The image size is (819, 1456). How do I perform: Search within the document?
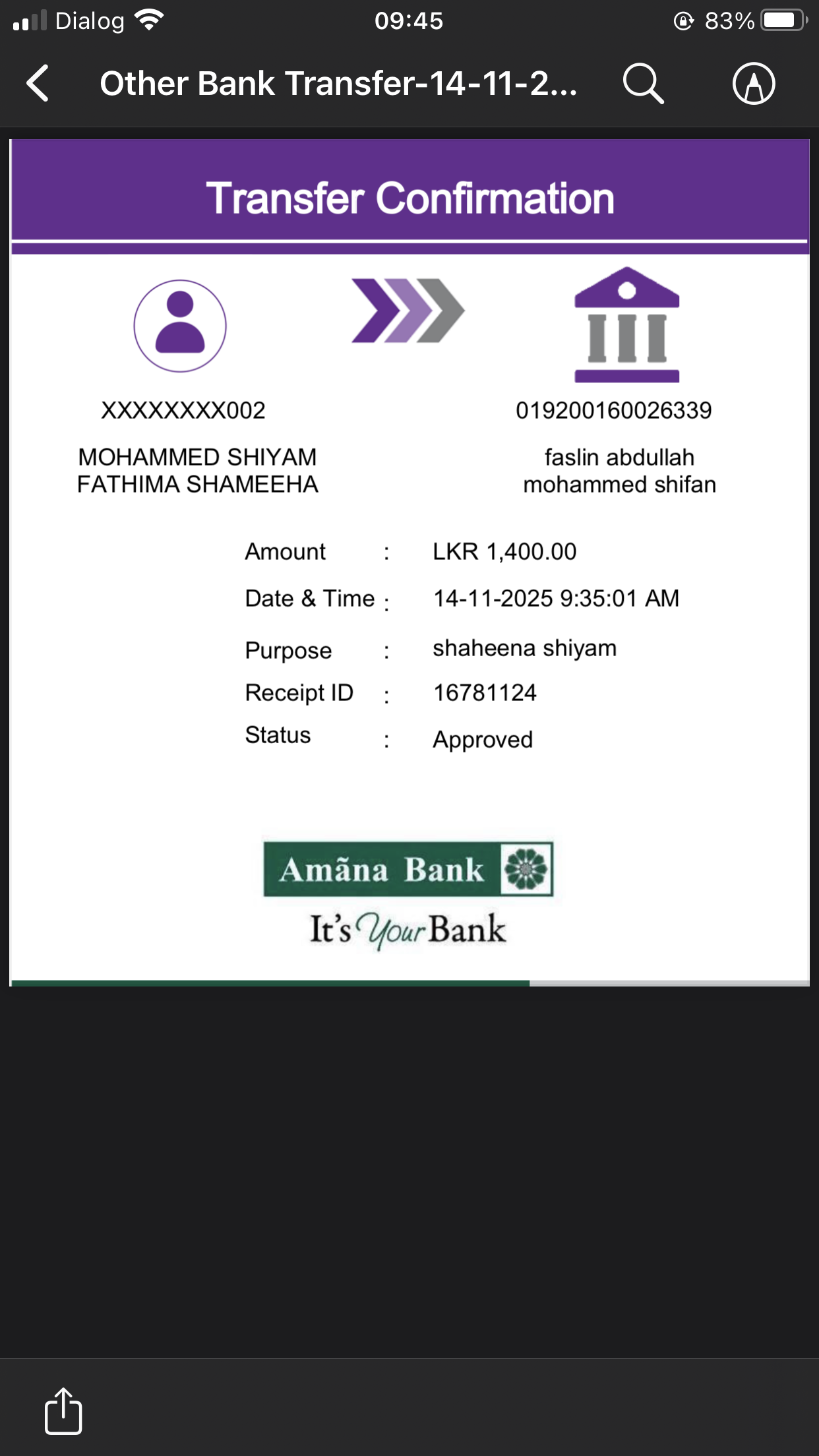click(x=643, y=84)
